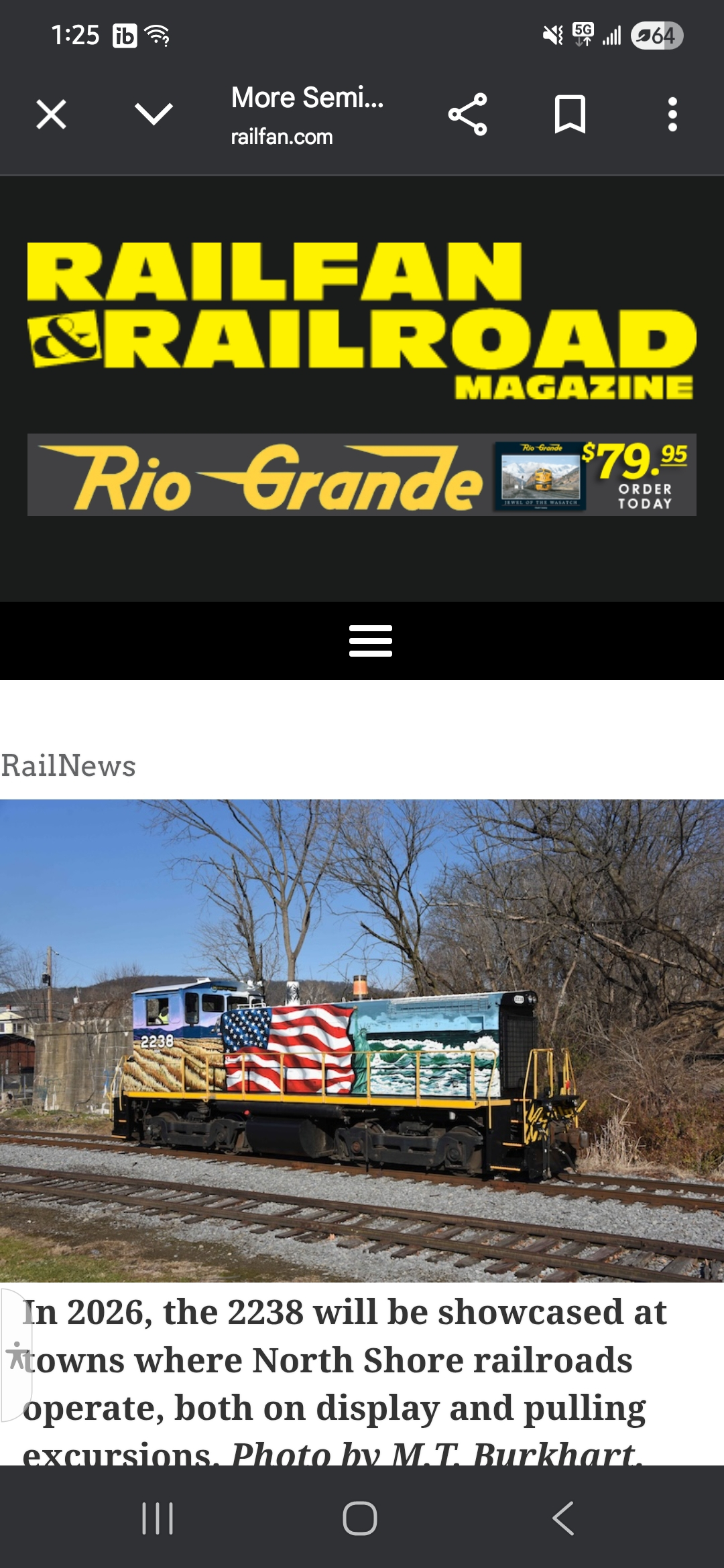This screenshot has width=724, height=1568.
Task: Minimize the browser with the down chevron
Action: pos(154,114)
